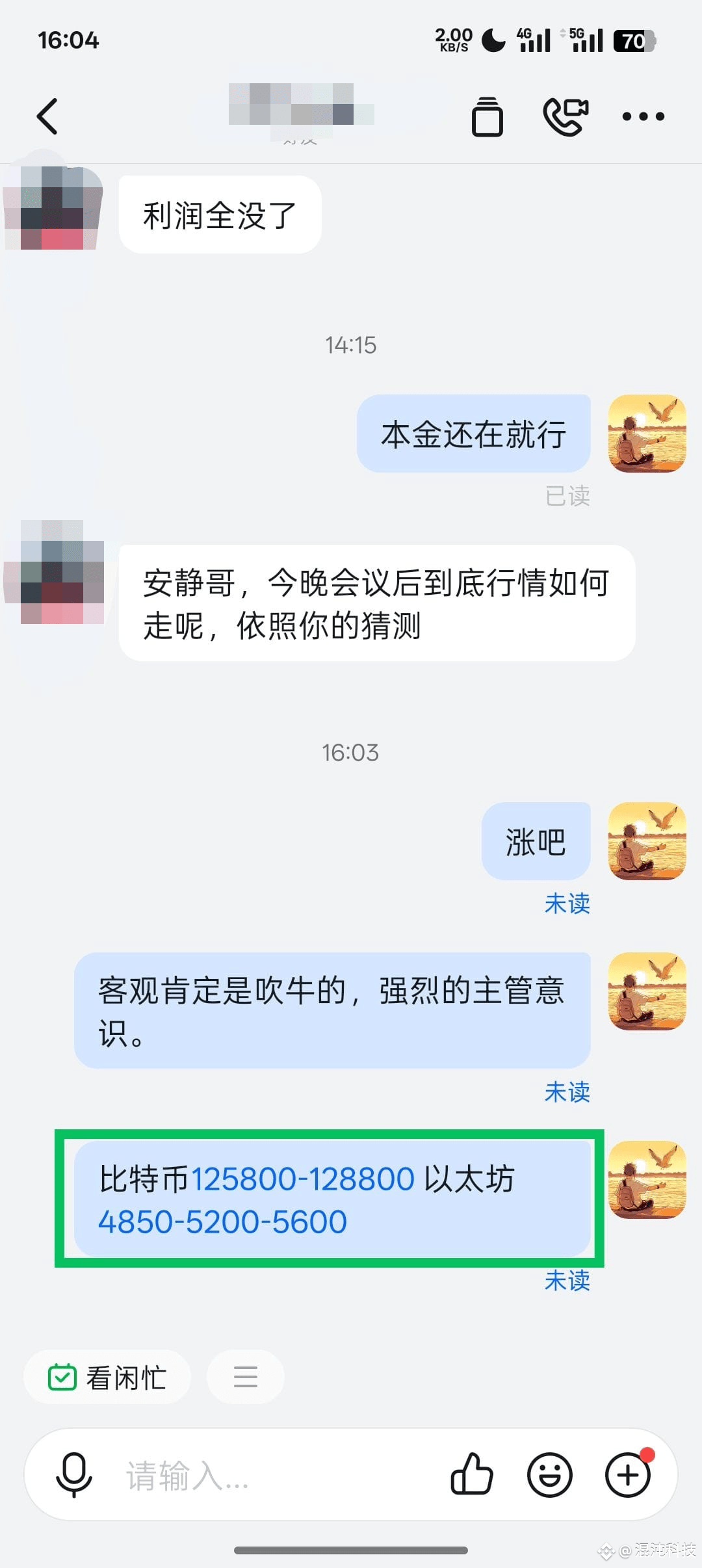Open my avatar next to 涨吧
The height and width of the screenshot is (1568, 702).
coord(647,841)
